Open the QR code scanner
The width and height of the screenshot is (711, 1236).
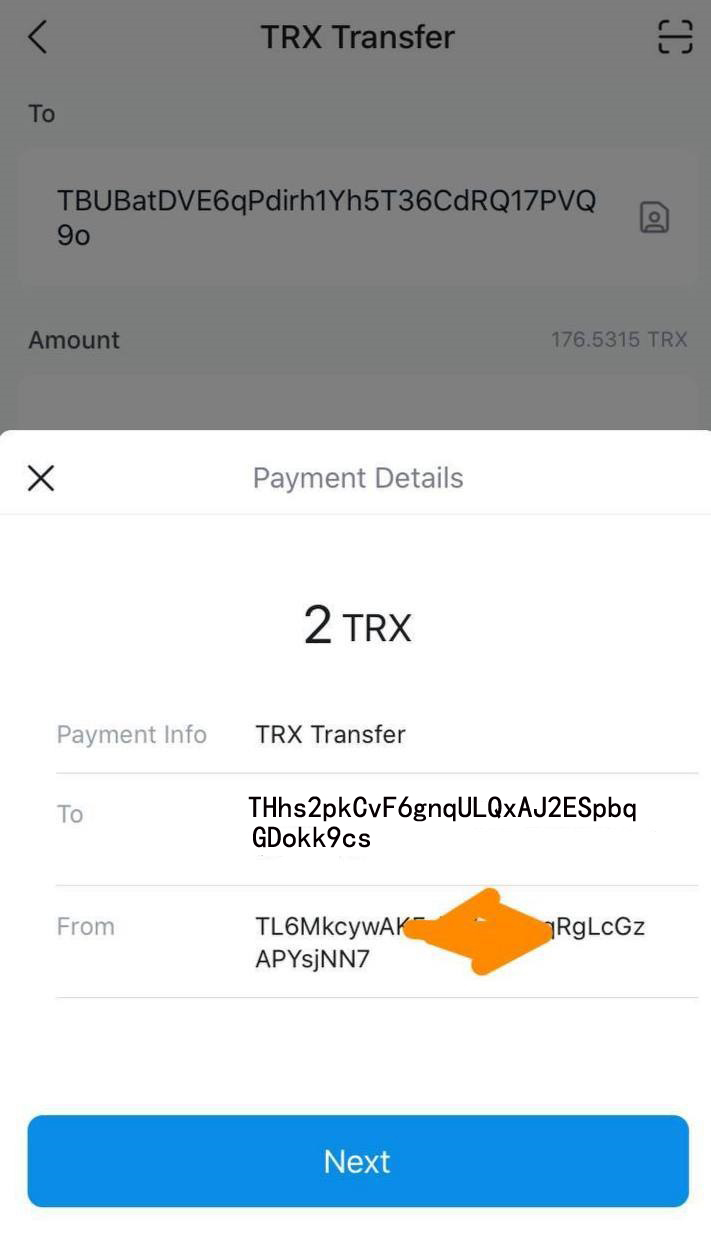(674, 37)
